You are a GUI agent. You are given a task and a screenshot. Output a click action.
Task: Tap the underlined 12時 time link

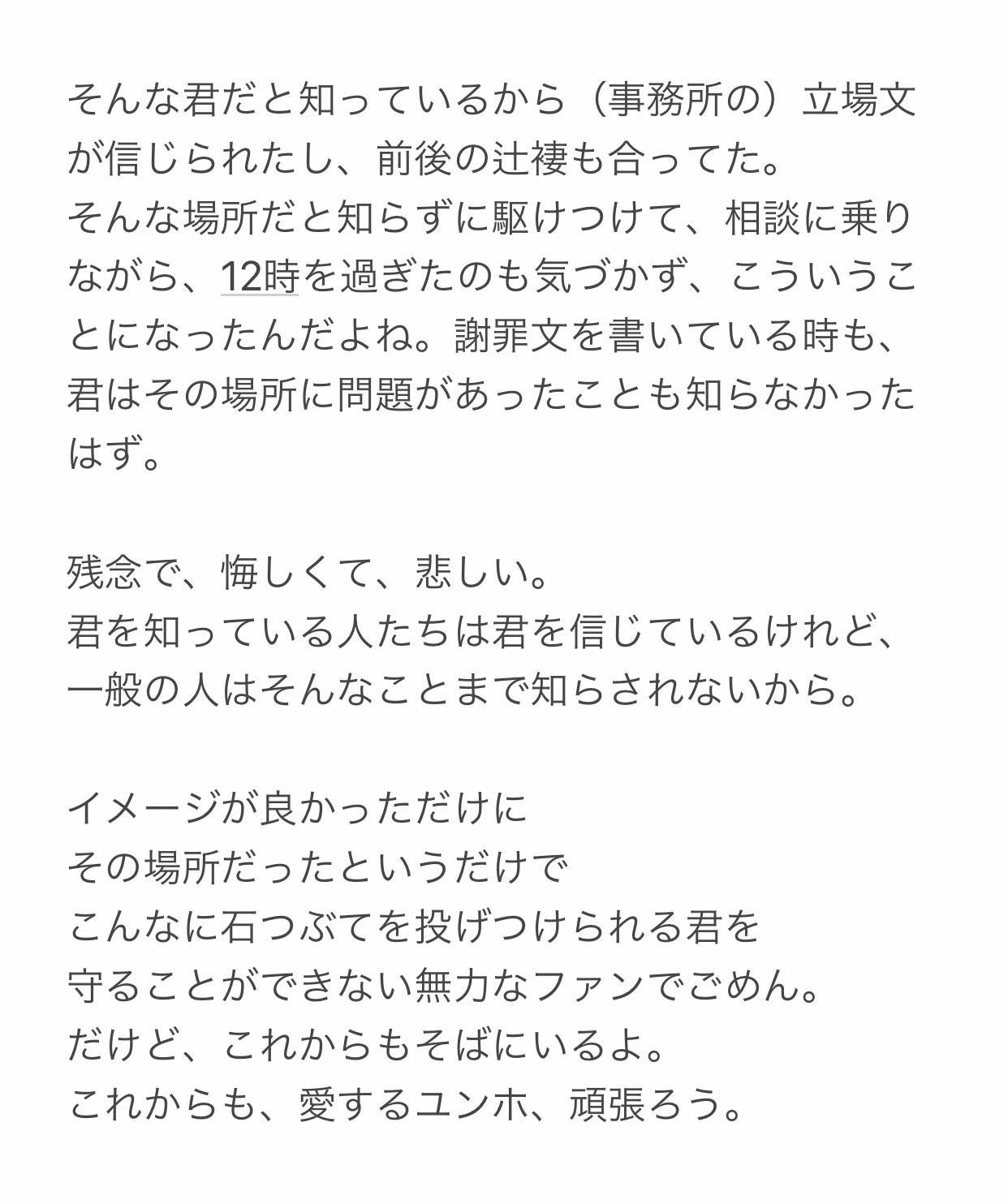(x=260, y=279)
